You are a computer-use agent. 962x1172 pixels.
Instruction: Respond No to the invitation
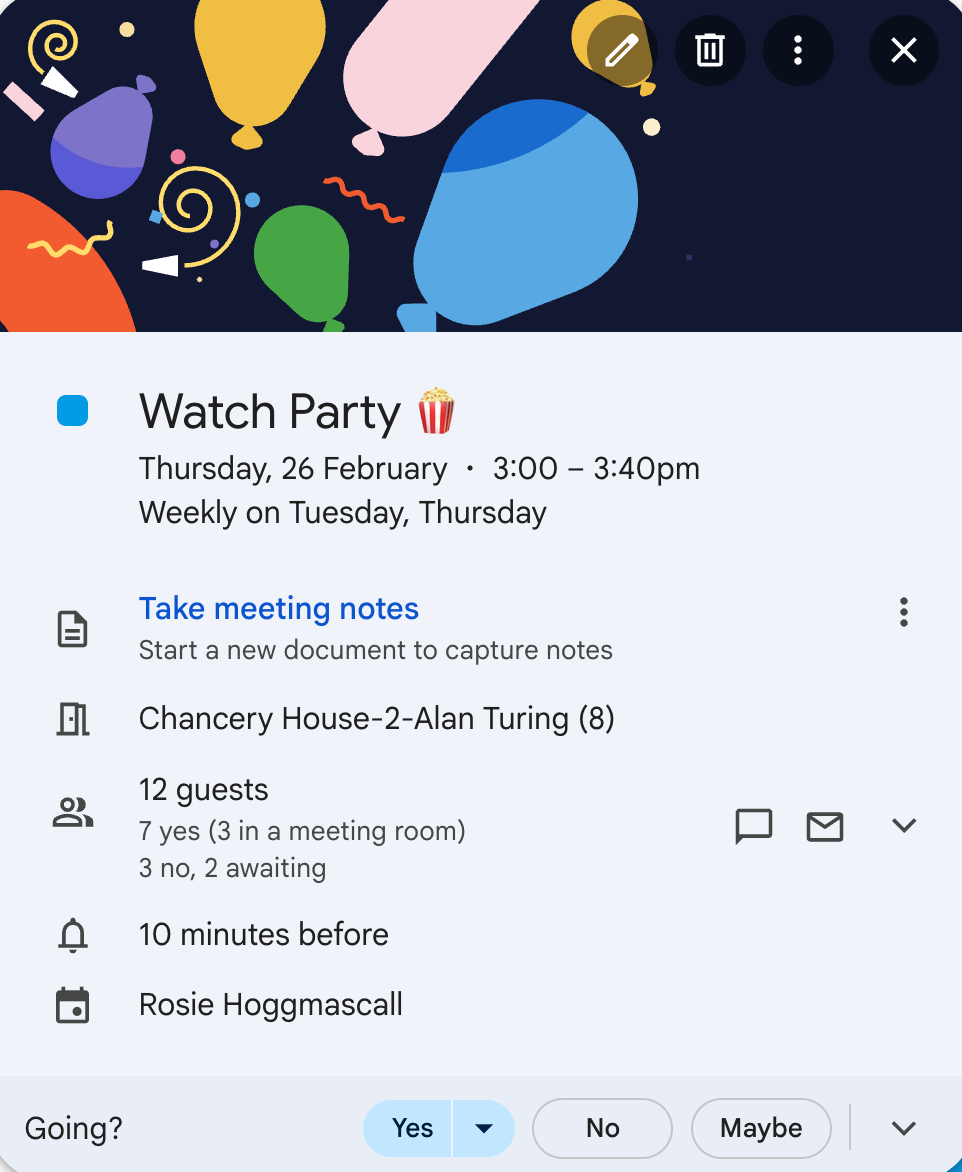tap(602, 1128)
